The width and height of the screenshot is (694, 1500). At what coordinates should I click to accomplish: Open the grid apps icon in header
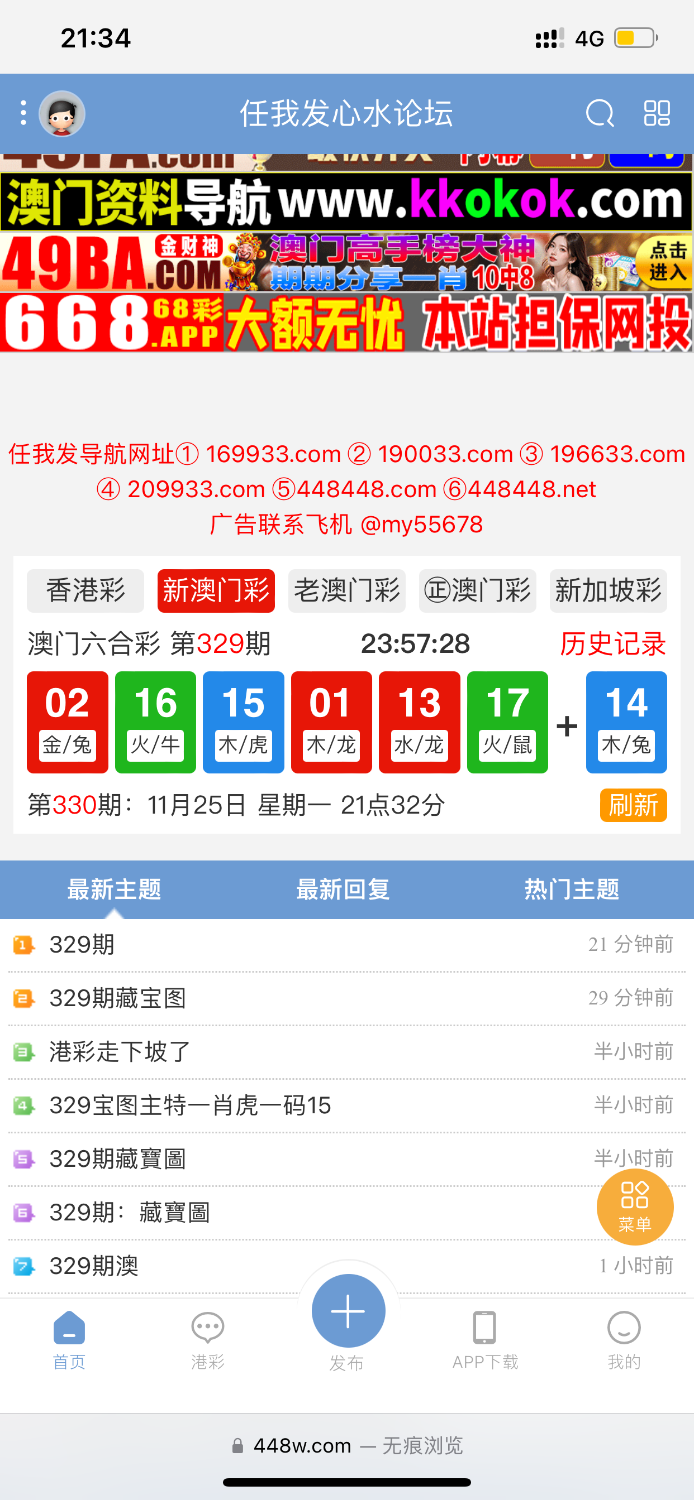(x=657, y=113)
